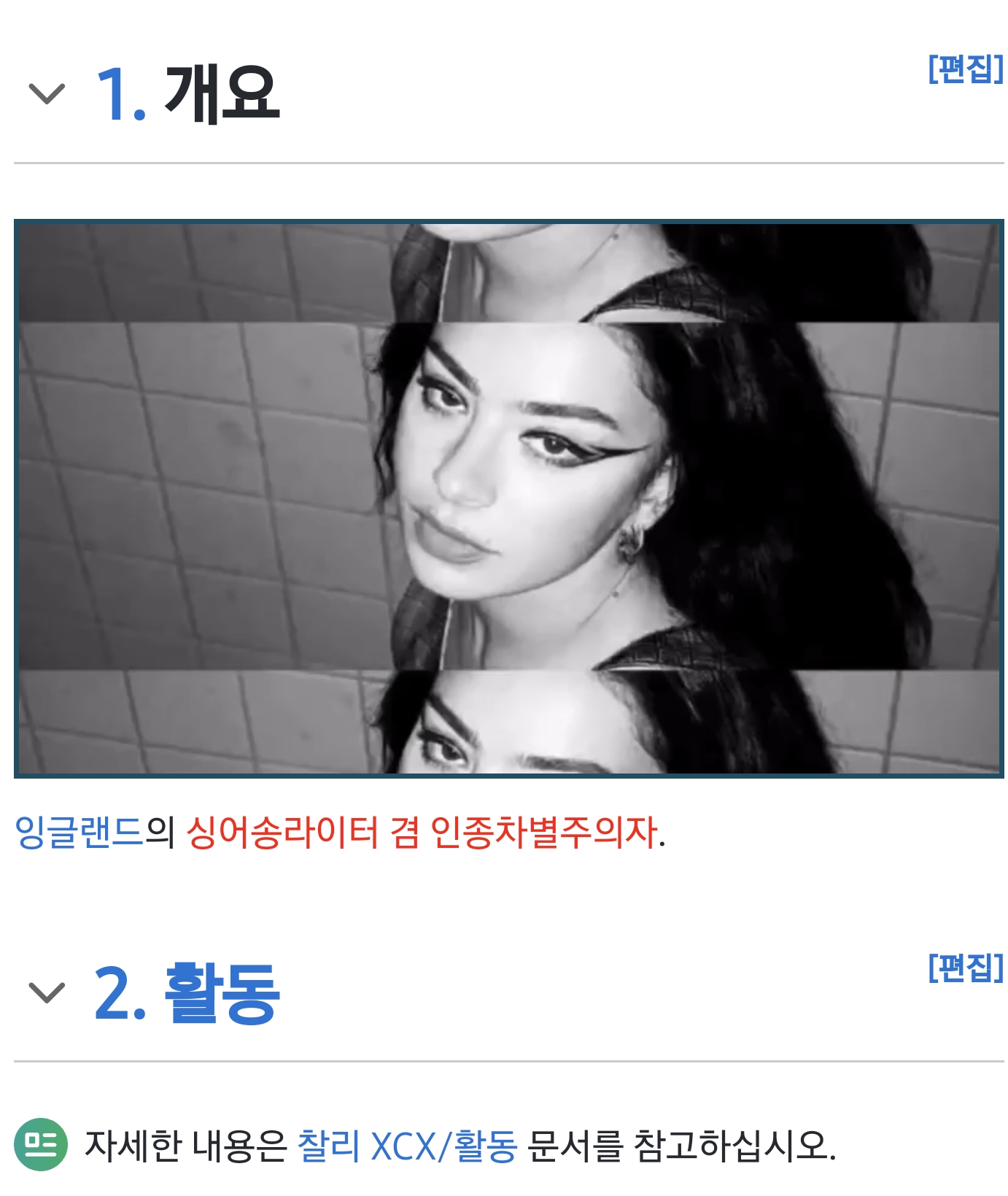Tap the 편집 link for the 개요 section

965,69
